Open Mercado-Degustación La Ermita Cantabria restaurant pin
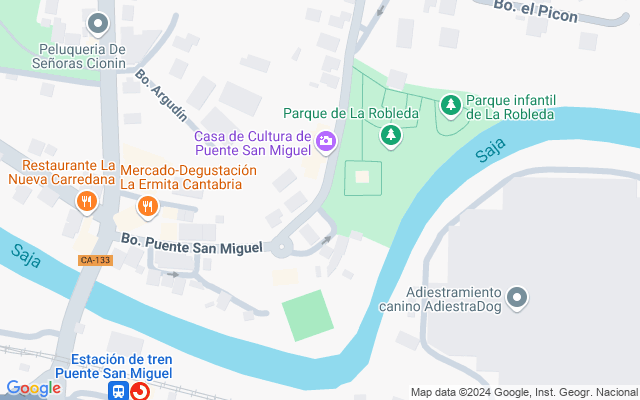Screen dimensions: 640x400 [148, 207]
